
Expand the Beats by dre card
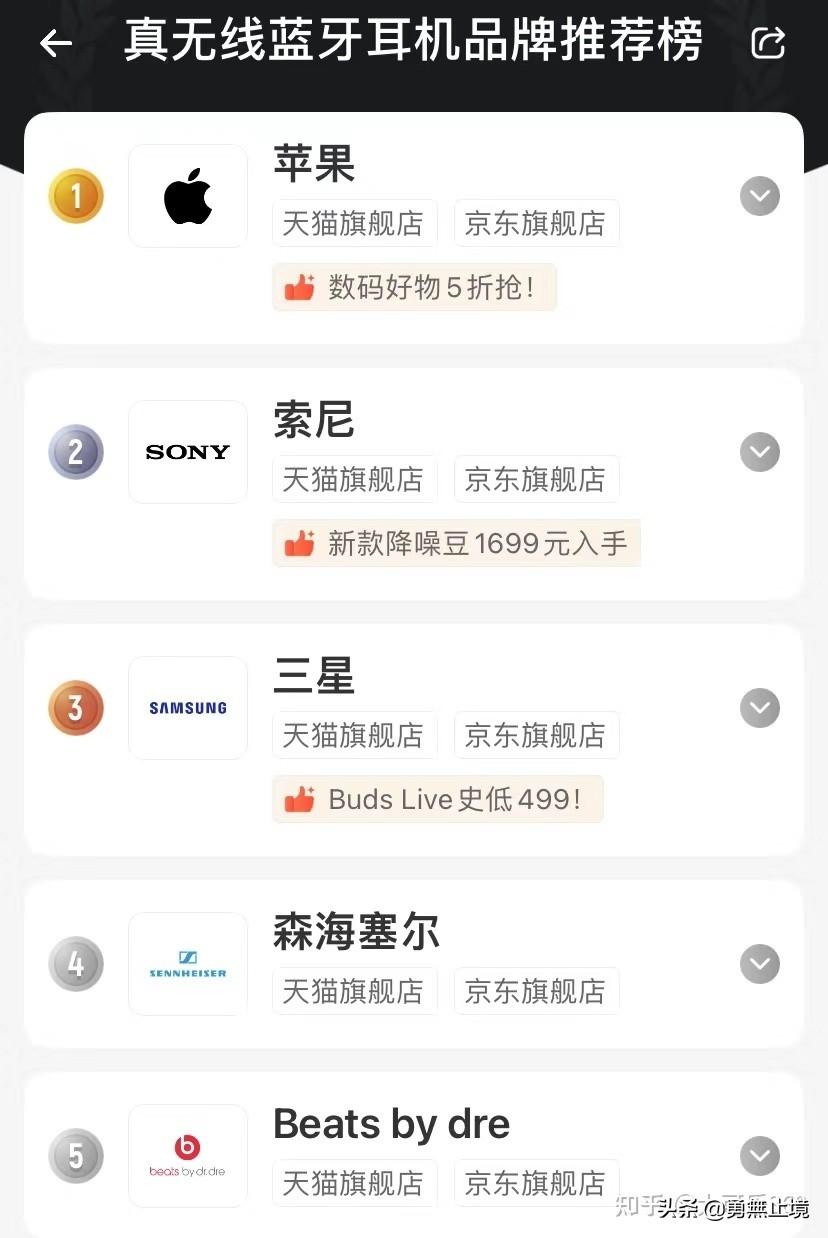pos(759,1156)
